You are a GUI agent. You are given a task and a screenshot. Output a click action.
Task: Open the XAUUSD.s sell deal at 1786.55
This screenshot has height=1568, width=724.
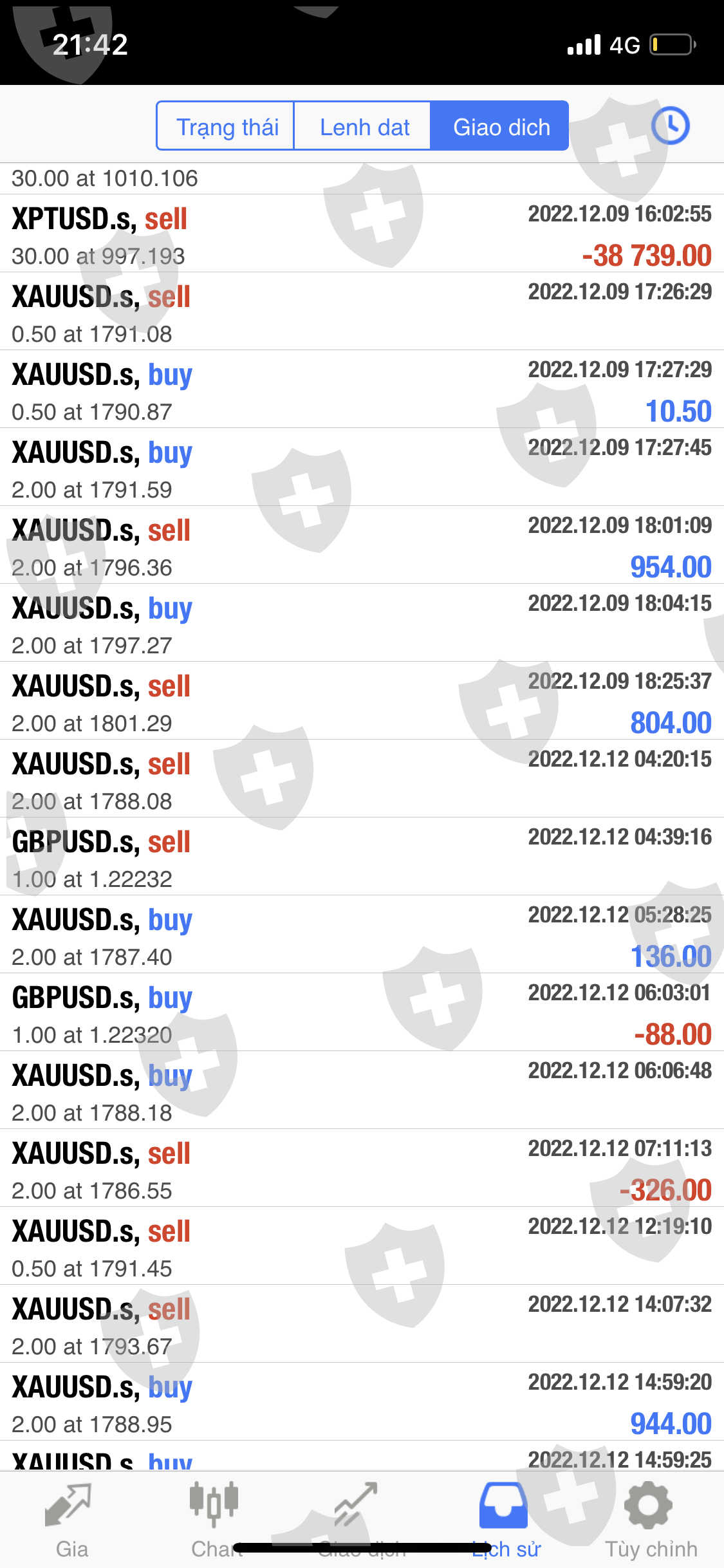pyautogui.click(x=360, y=1169)
